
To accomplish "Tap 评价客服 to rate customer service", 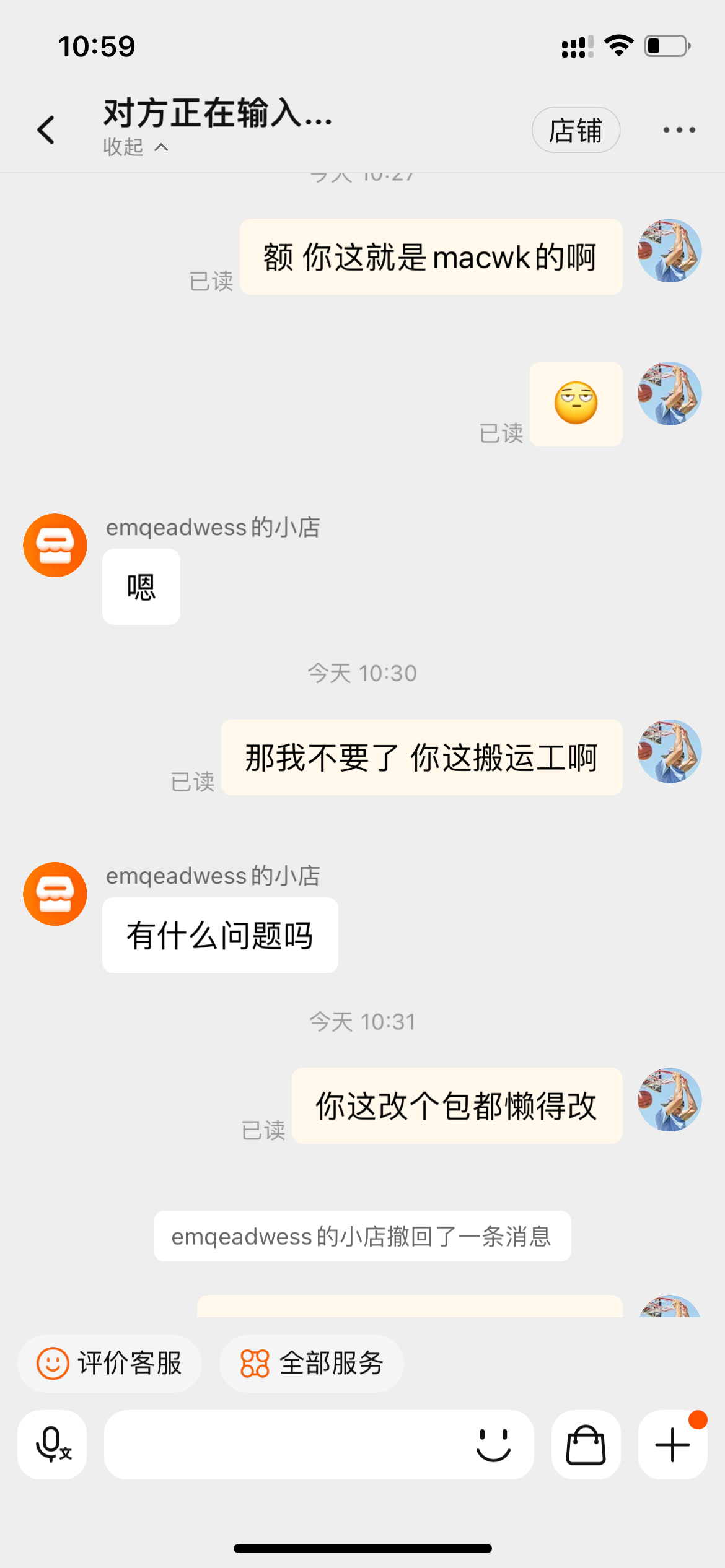I will [110, 1364].
